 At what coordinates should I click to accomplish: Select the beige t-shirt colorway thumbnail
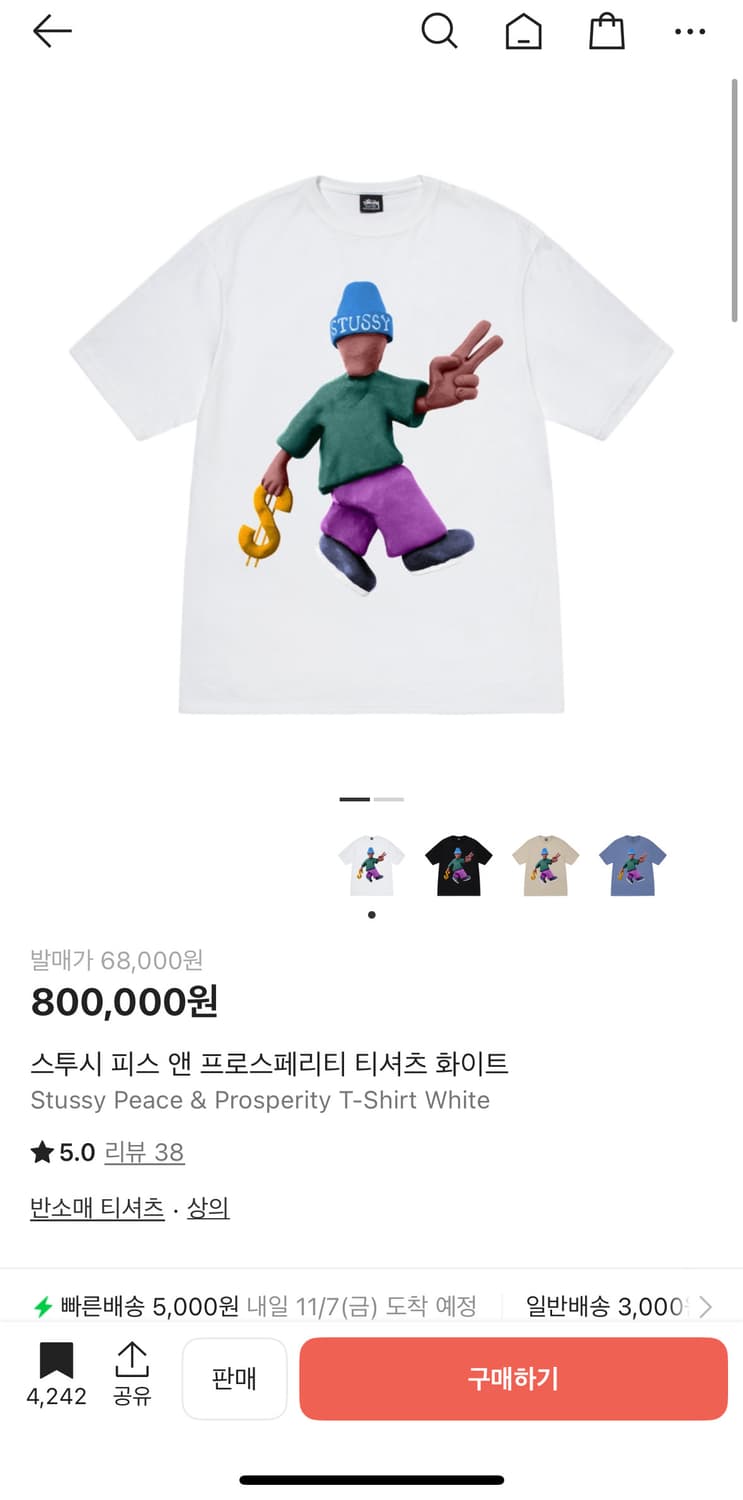[546, 865]
